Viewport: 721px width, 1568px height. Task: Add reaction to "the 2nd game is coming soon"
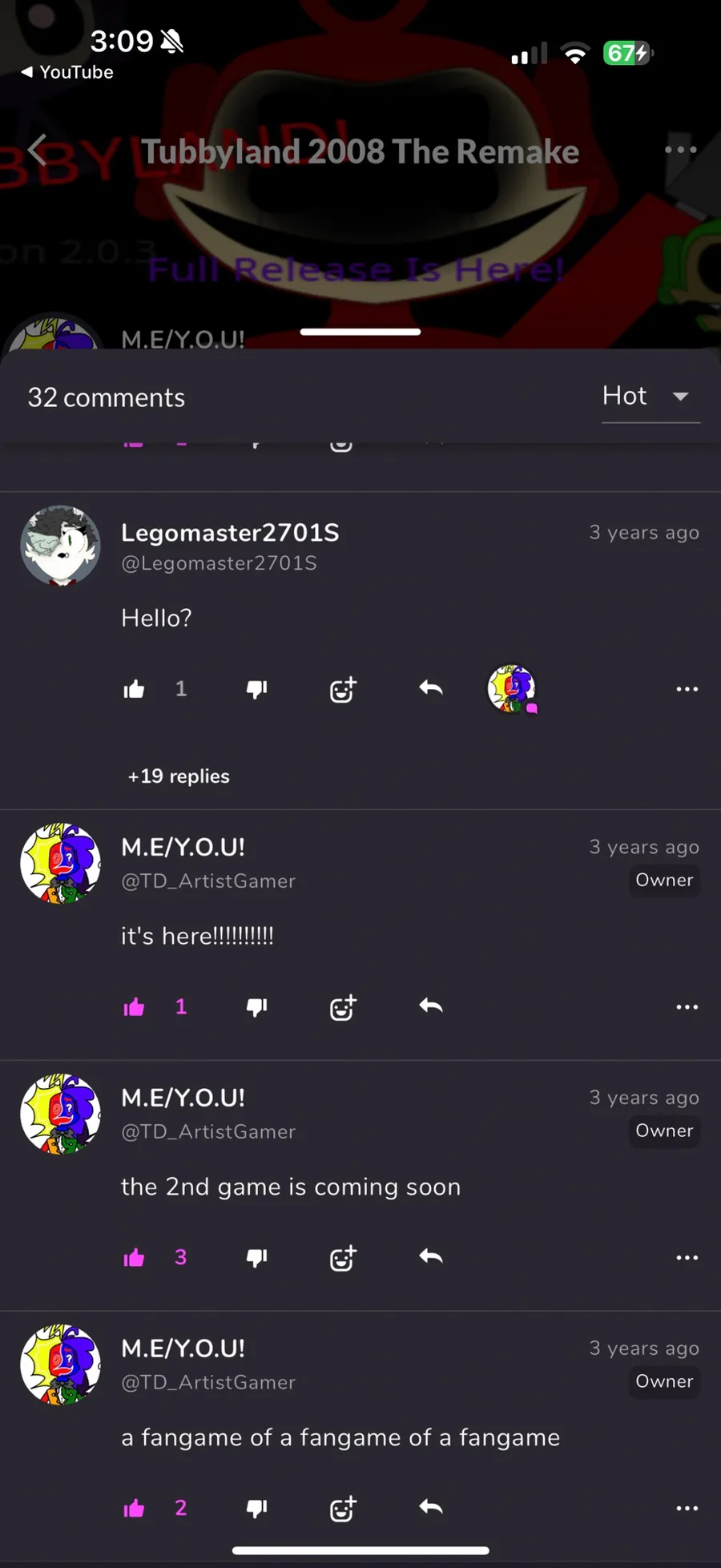(x=343, y=1258)
